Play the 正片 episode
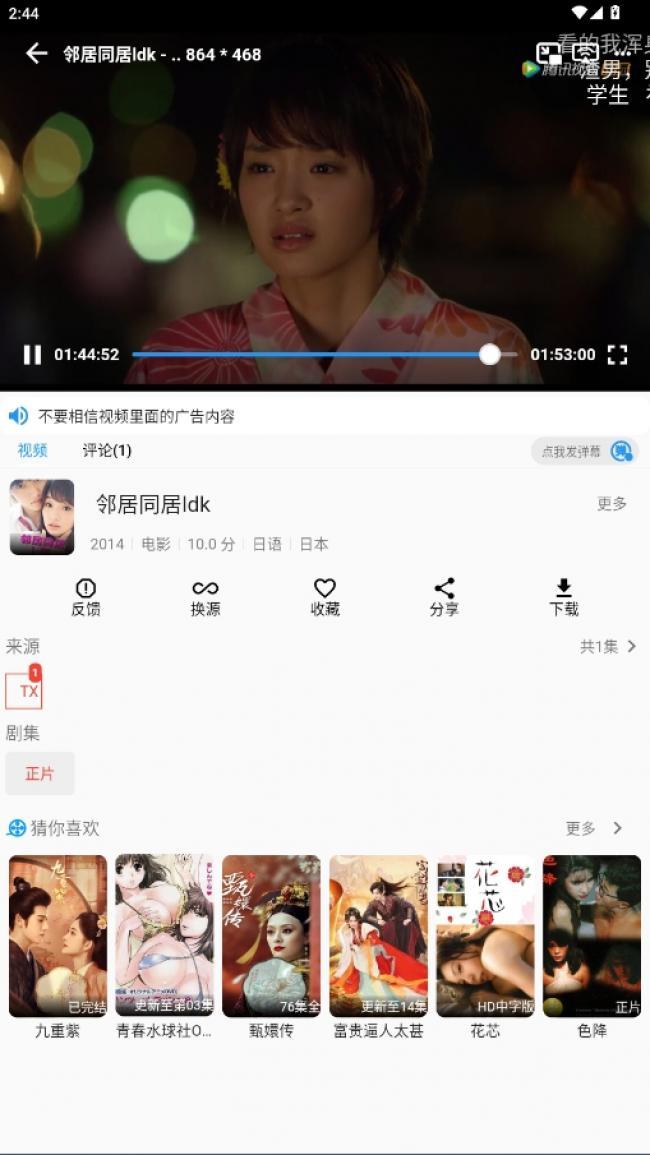The height and width of the screenshot is (1155, 650). point(40,774)
